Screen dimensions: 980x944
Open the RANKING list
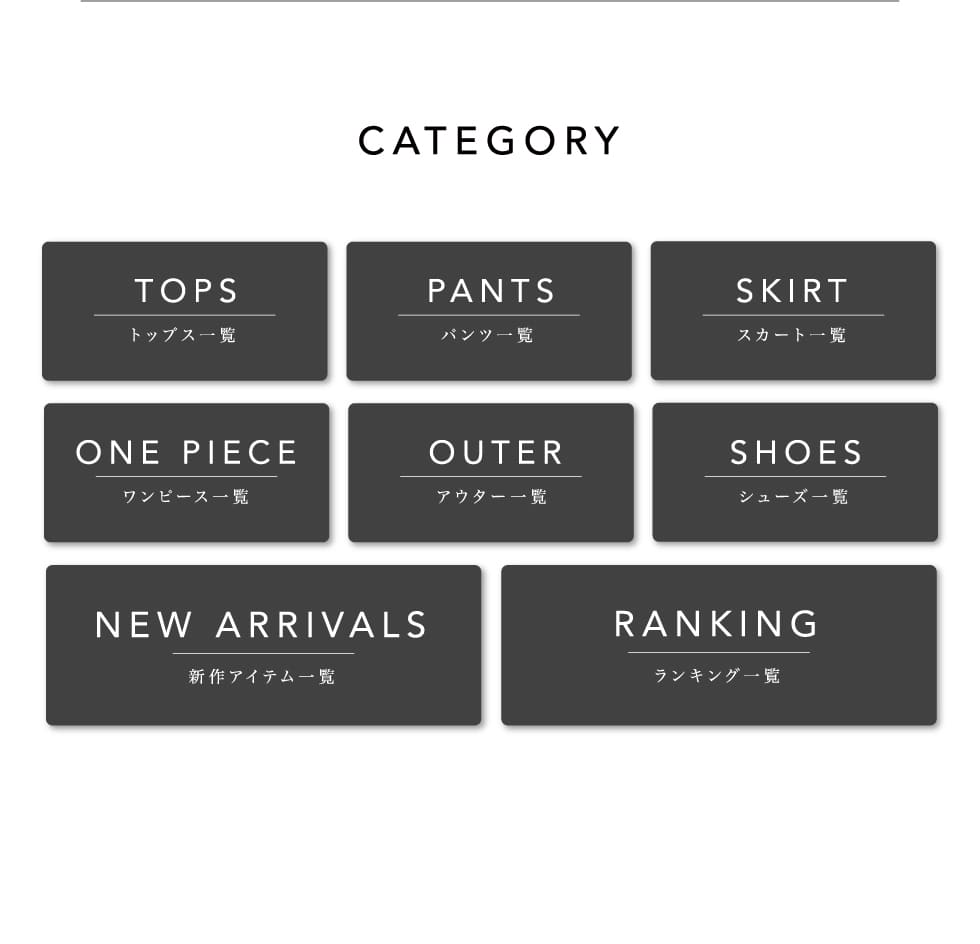[x=718, y=645]
